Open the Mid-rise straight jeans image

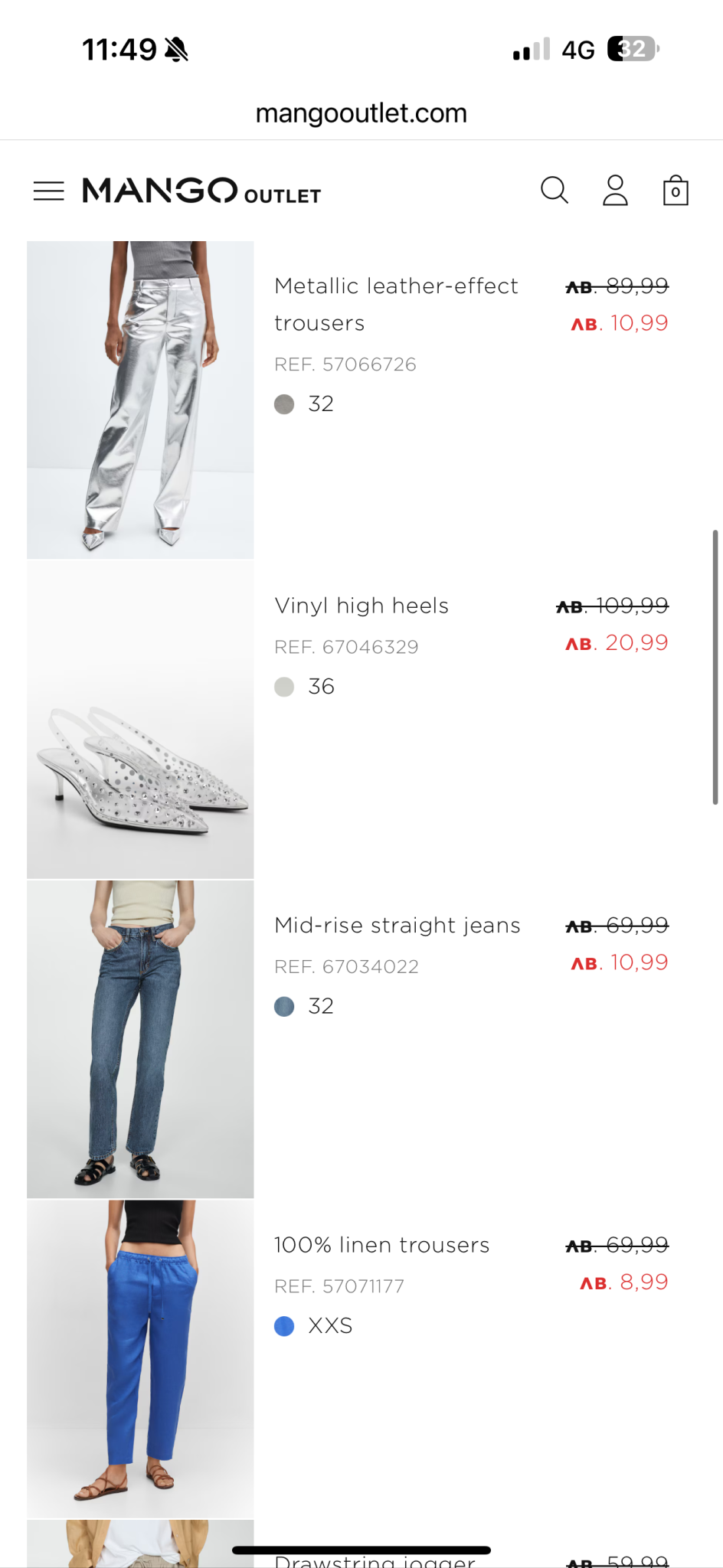click(140, 1039)
